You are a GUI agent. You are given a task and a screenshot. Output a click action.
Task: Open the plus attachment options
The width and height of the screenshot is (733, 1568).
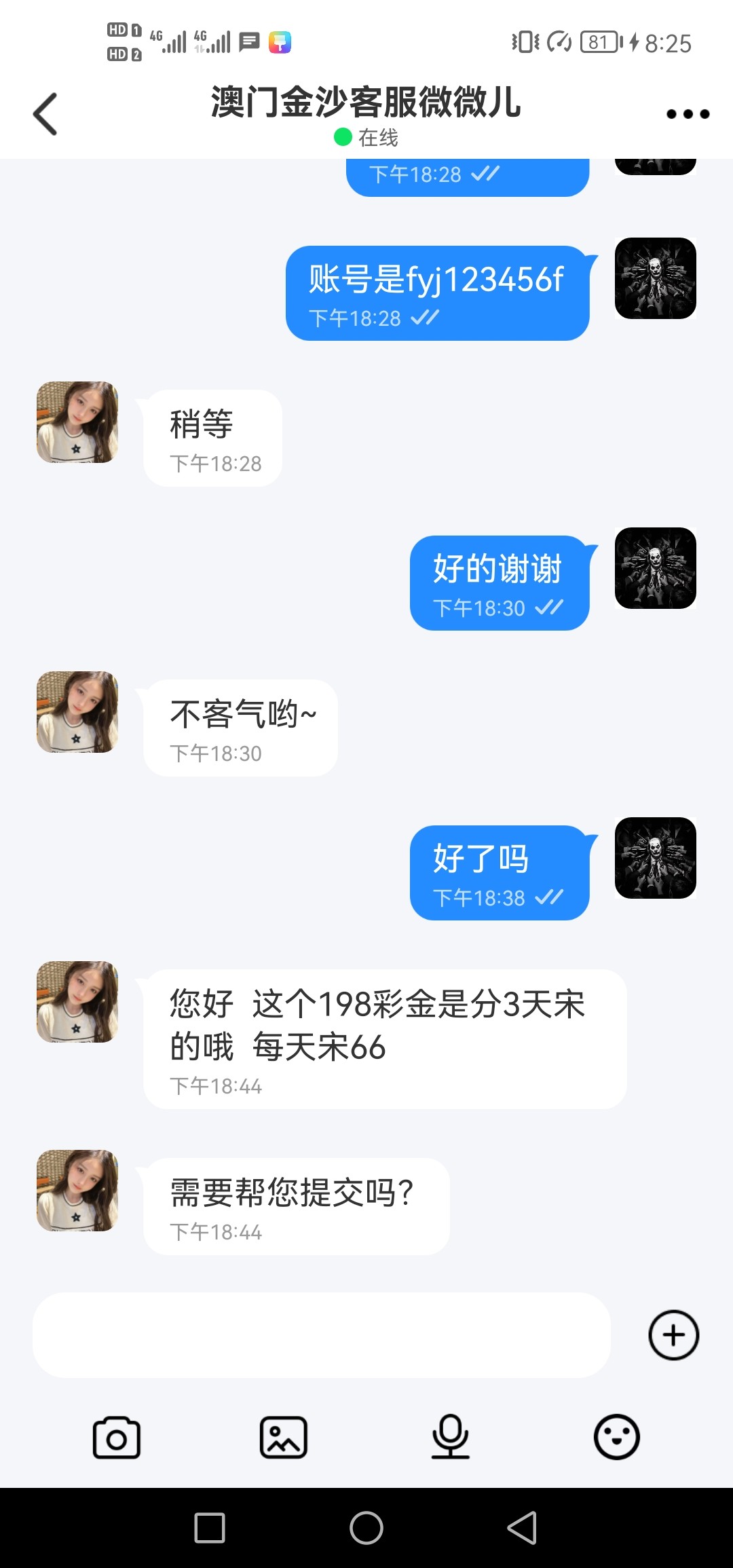(x=673, y=1335)
